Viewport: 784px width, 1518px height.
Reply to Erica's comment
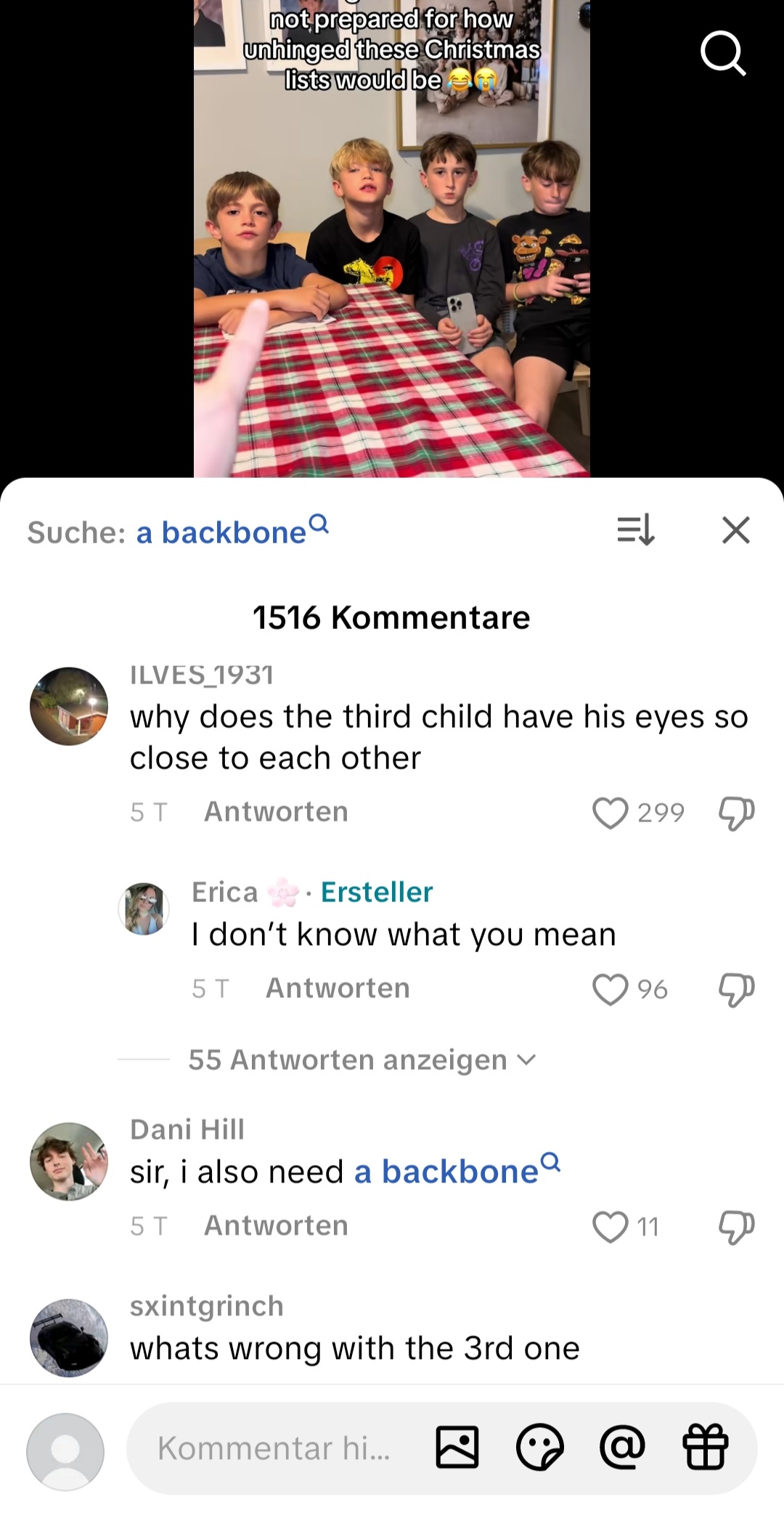[x=338, y=989]
